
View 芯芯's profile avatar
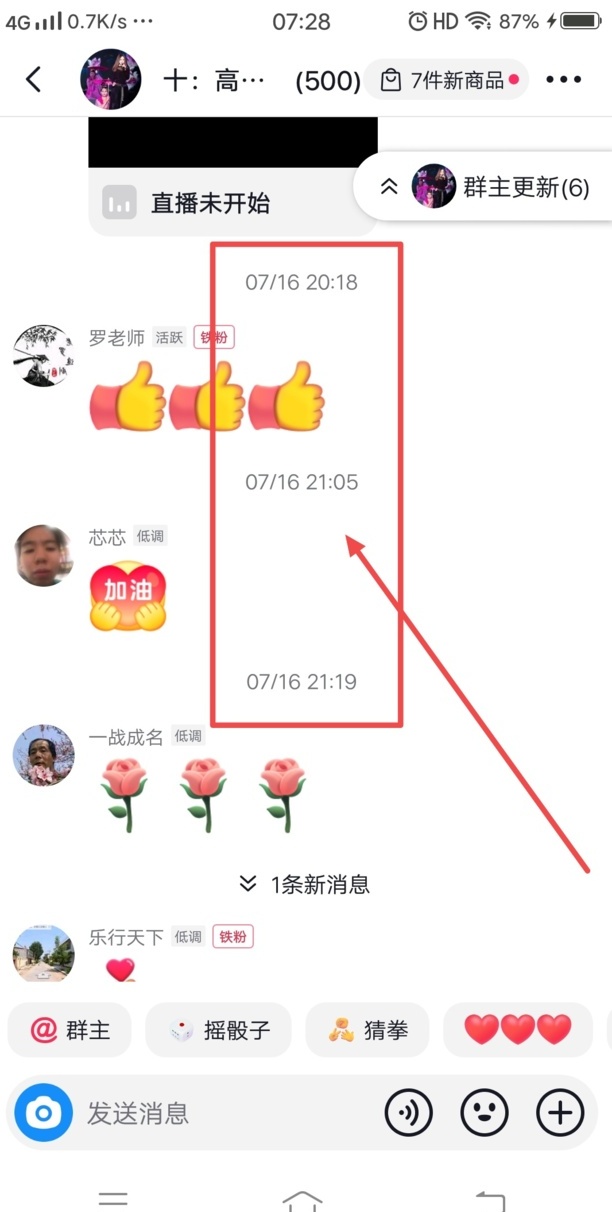[x=44, y=556]
